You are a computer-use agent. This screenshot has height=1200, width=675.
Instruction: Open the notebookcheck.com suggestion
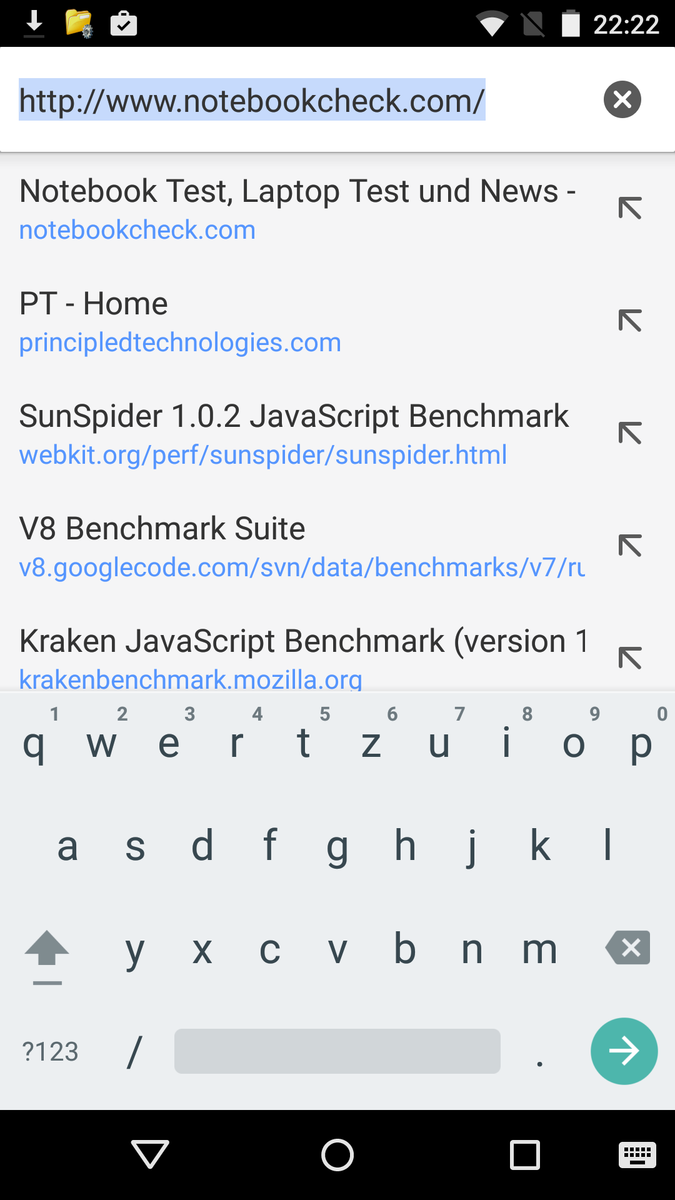pyautogui.click(x=296, y=209)
